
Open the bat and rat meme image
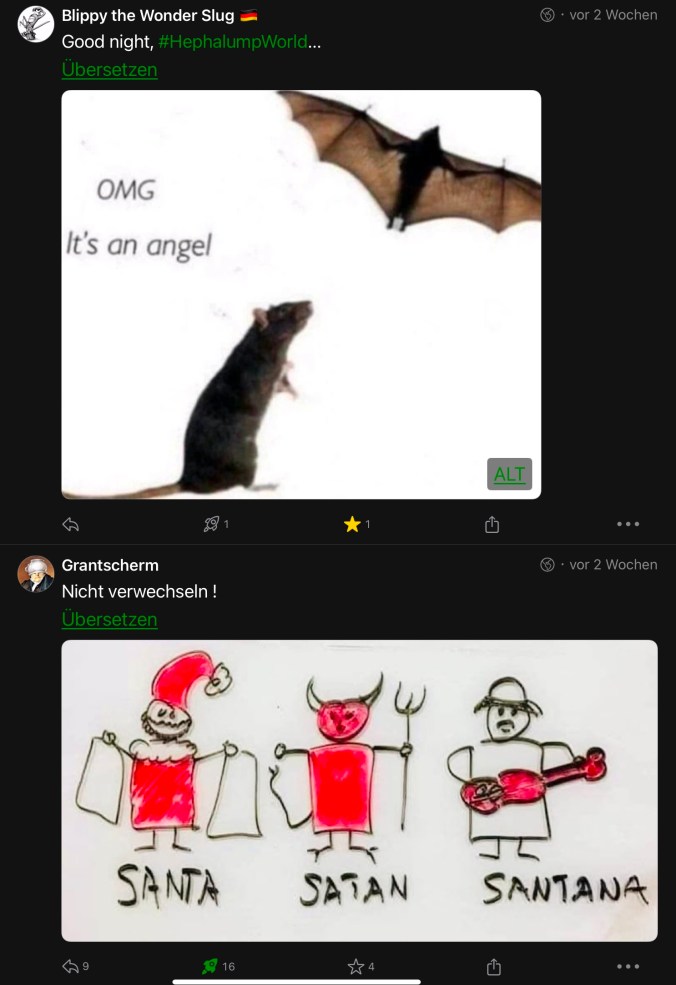pyautogui.click(x=301, y=294)
